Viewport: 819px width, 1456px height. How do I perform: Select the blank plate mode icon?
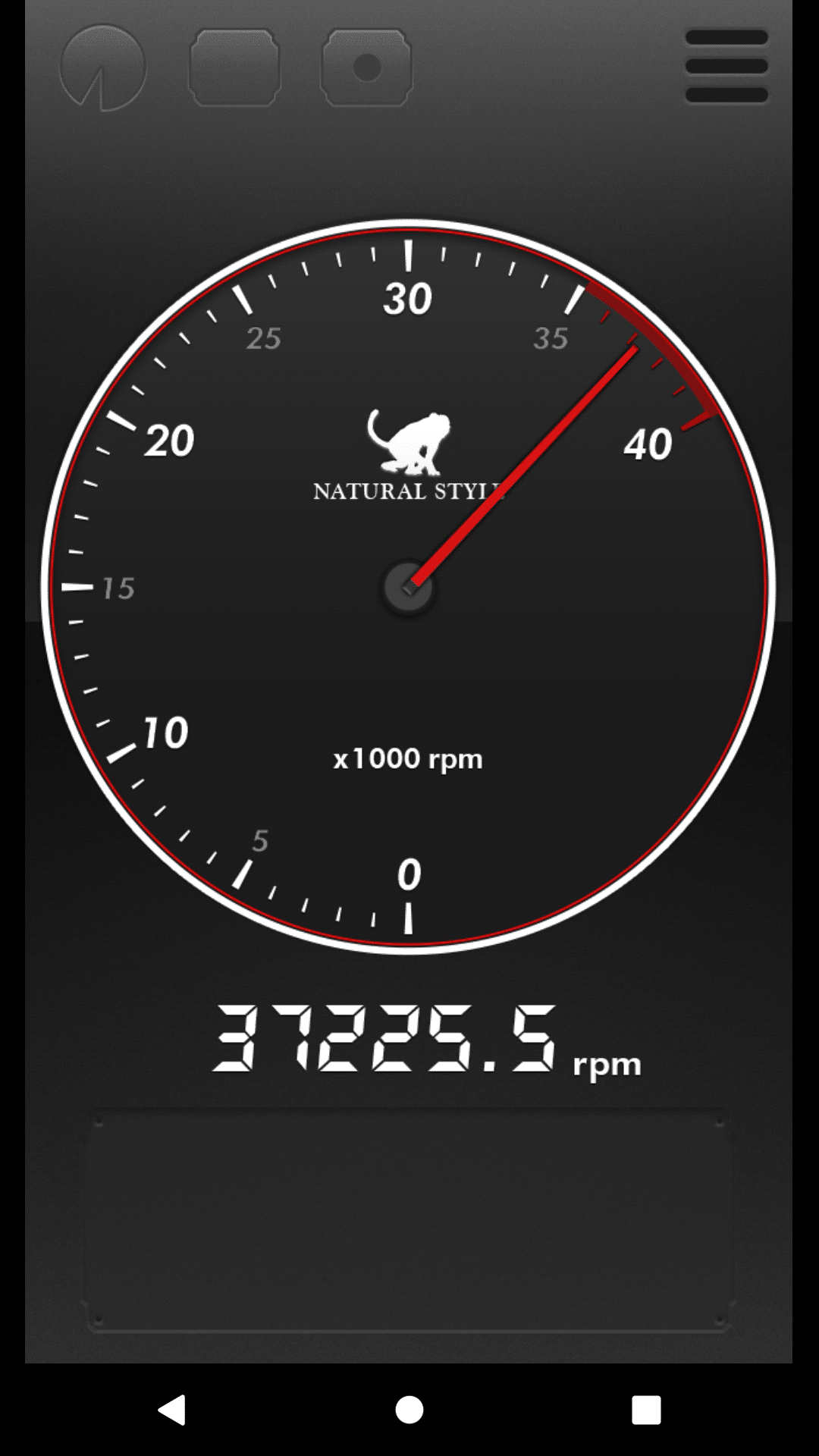pyautogui.click(x=234, y=67)
